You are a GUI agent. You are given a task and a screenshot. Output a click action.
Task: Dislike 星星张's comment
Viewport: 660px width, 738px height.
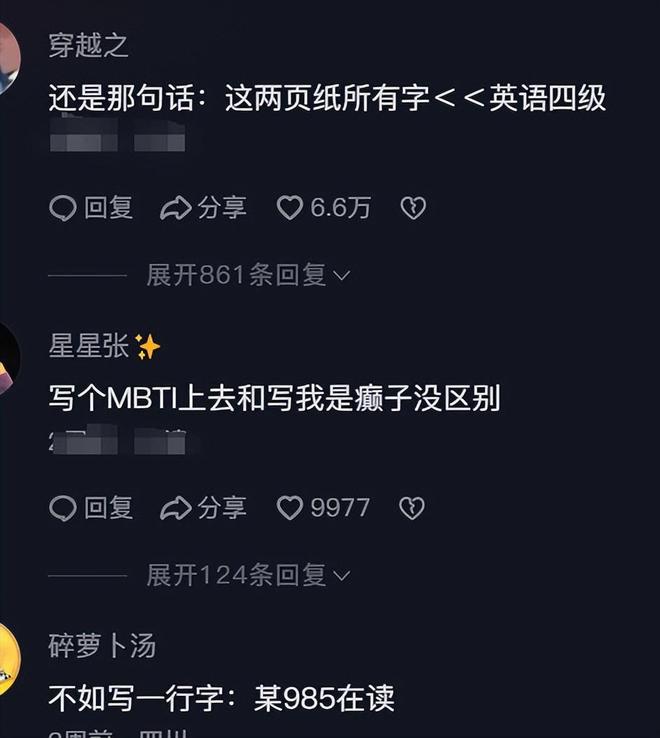413,508
